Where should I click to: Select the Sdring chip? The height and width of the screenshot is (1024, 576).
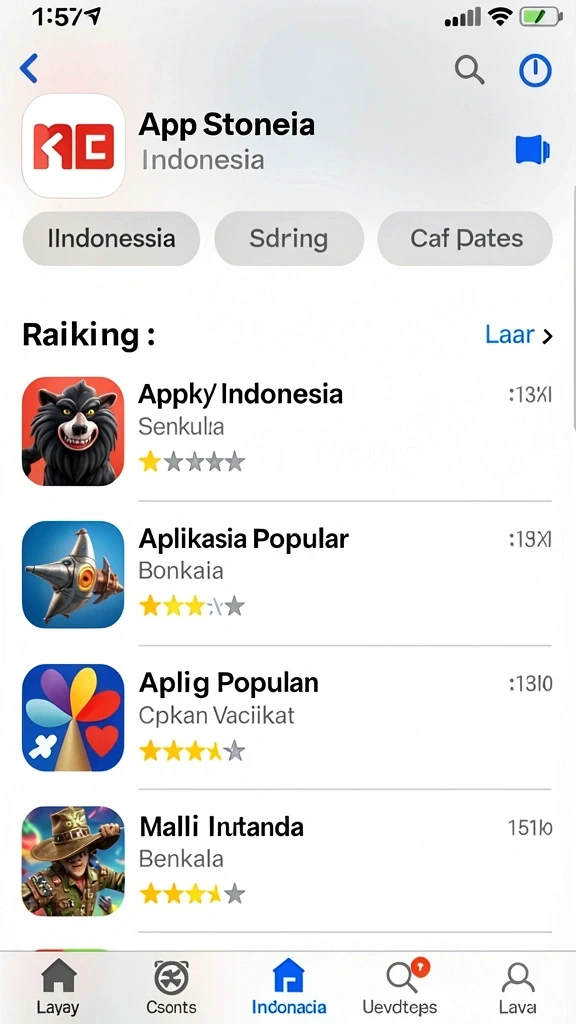pyautogui.click(x=289, y=238)
